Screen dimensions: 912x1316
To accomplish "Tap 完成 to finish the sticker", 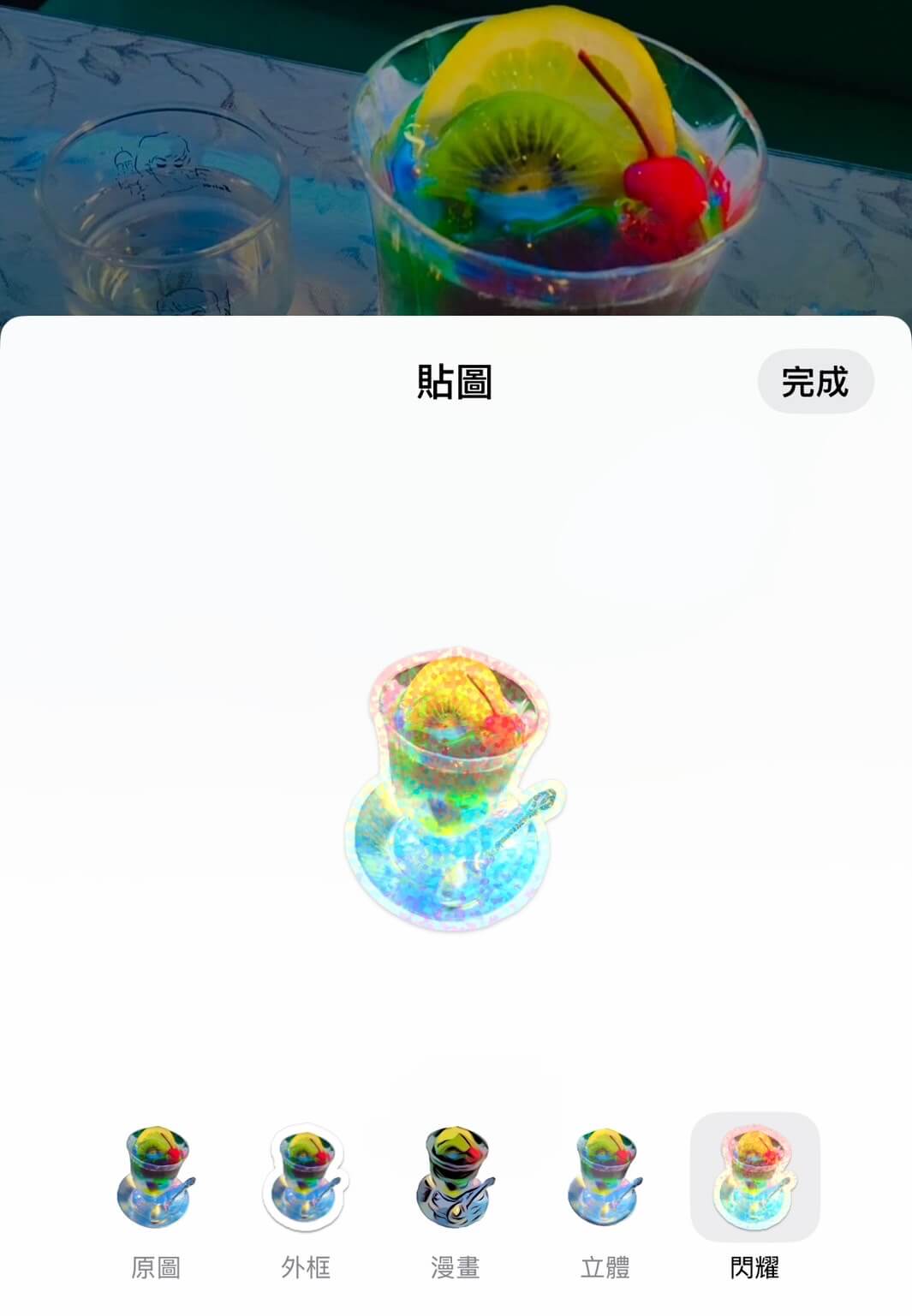I will coord(814,382).
